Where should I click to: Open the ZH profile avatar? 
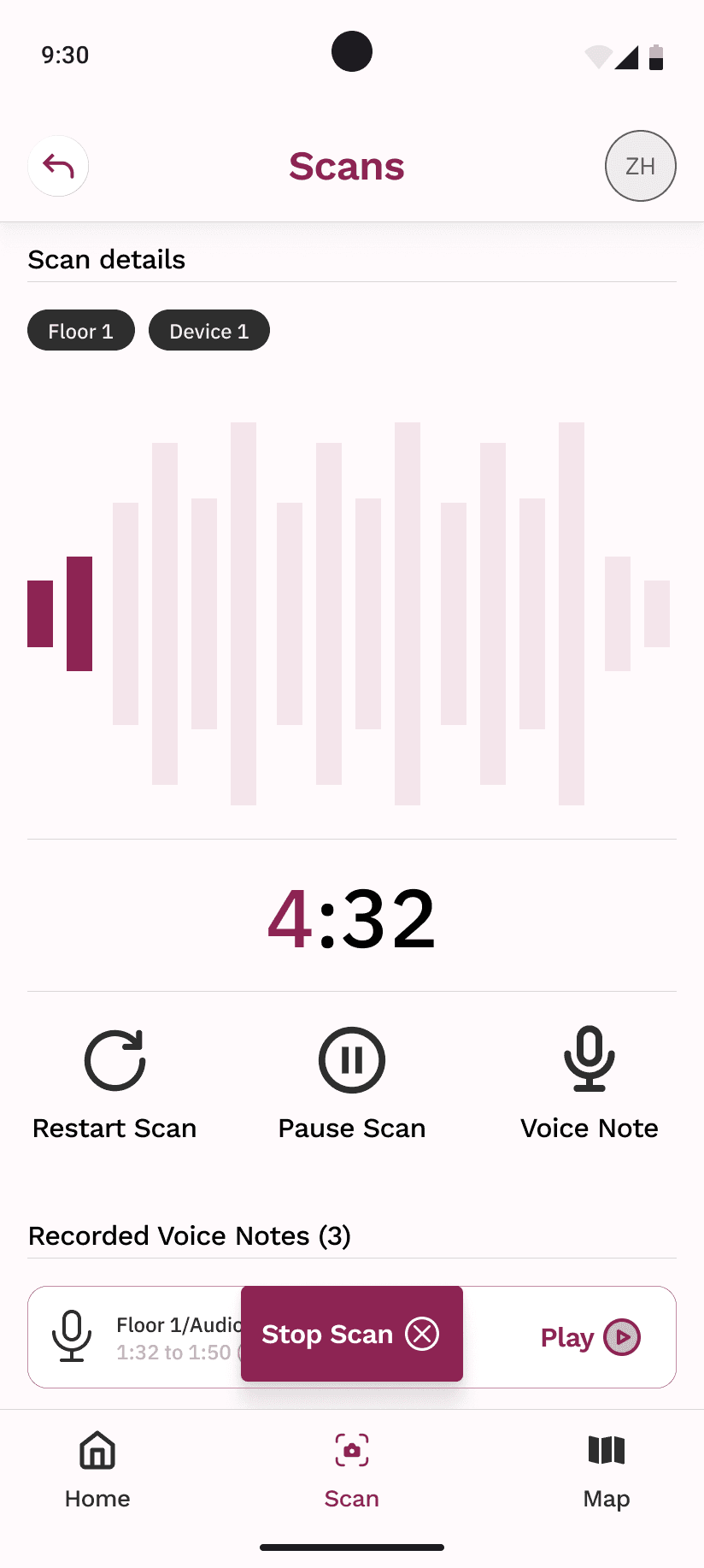641,166
